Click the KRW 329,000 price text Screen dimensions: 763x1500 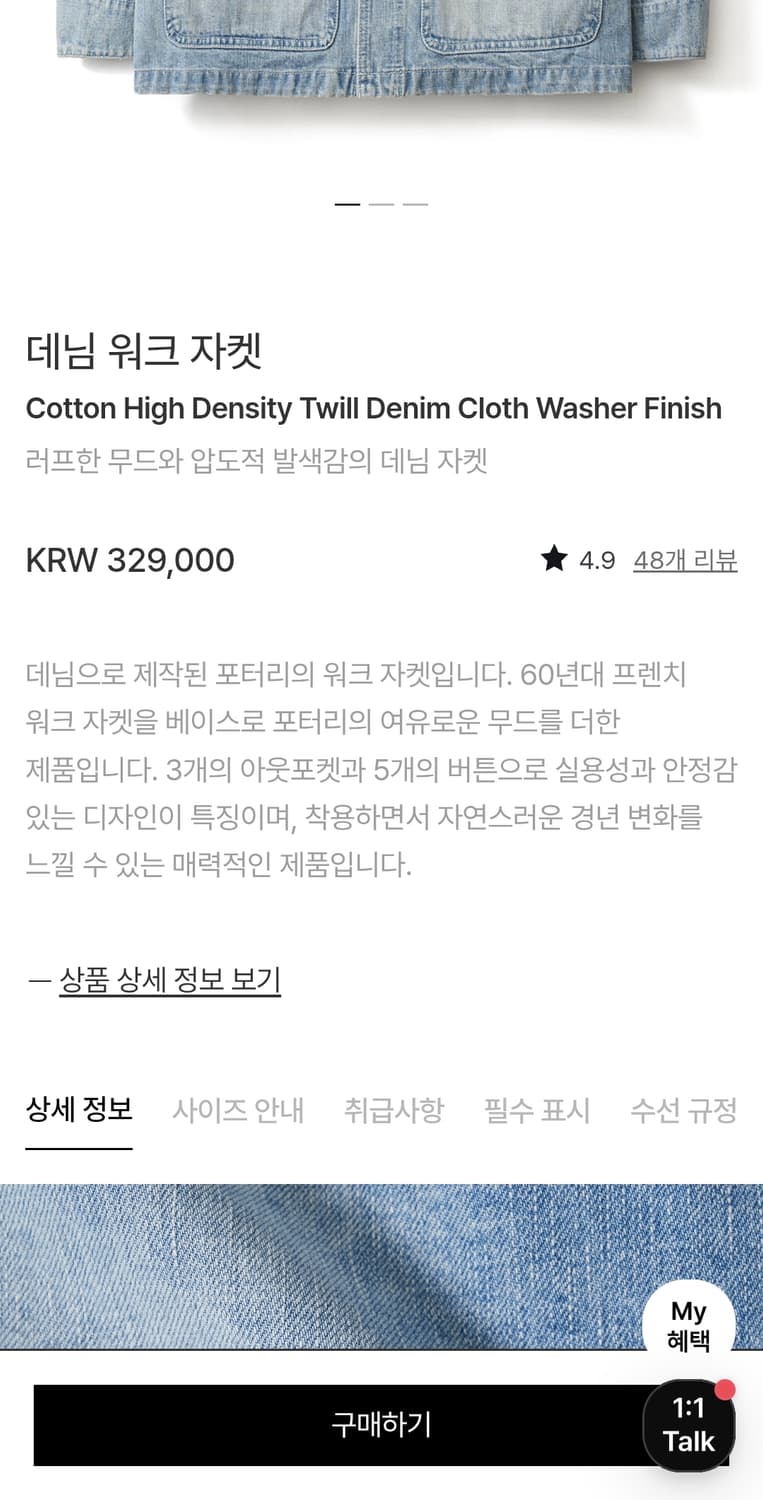pos(130,560)
